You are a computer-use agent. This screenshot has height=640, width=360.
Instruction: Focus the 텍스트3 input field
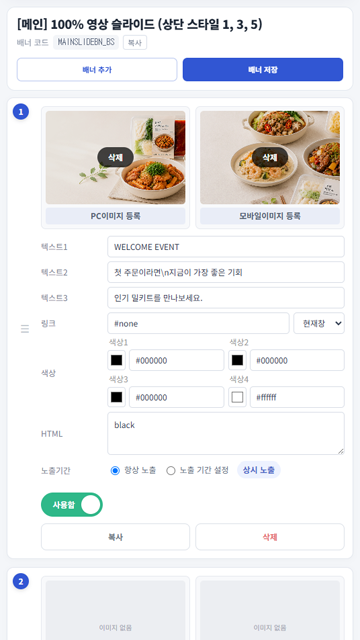click(x=226, y=298)
